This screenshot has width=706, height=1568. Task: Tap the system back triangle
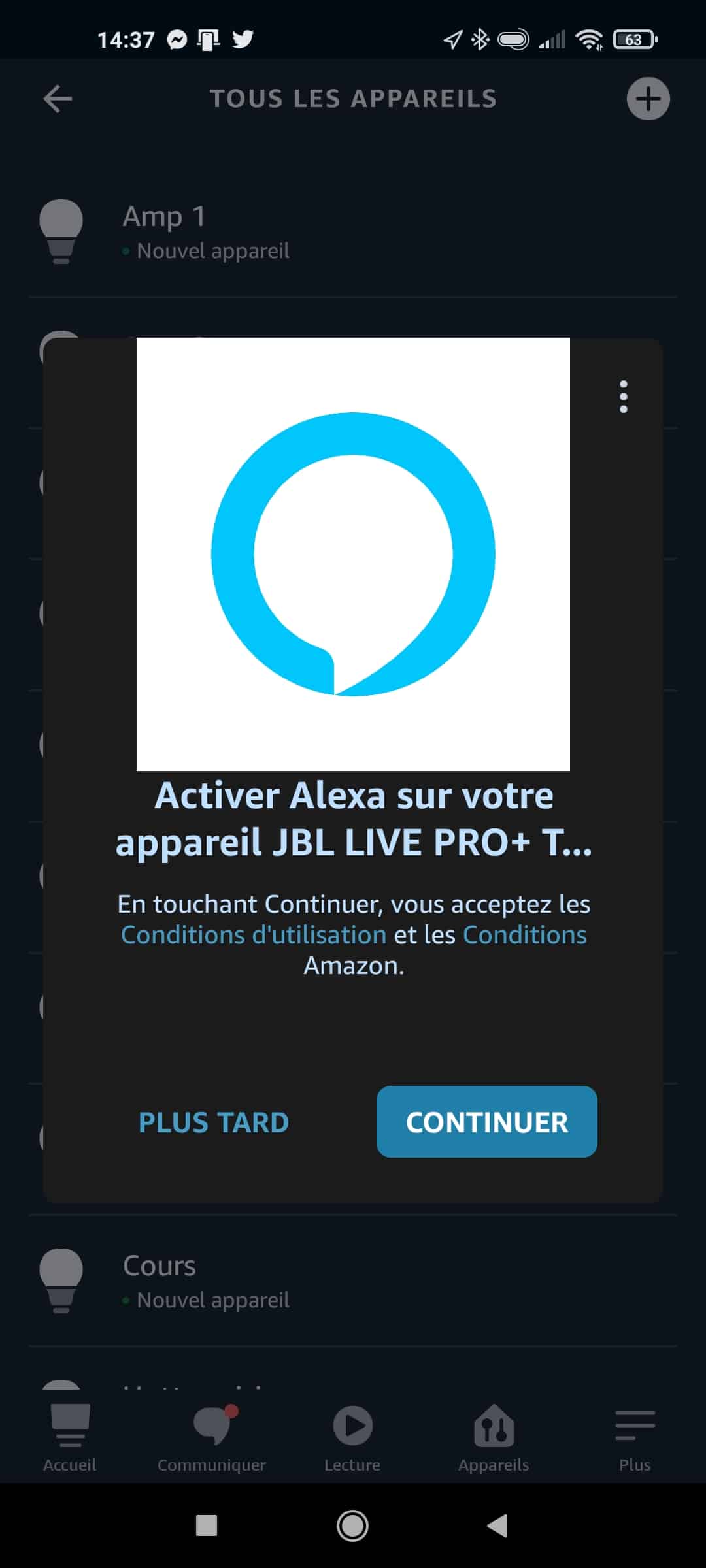point(497,1526)
